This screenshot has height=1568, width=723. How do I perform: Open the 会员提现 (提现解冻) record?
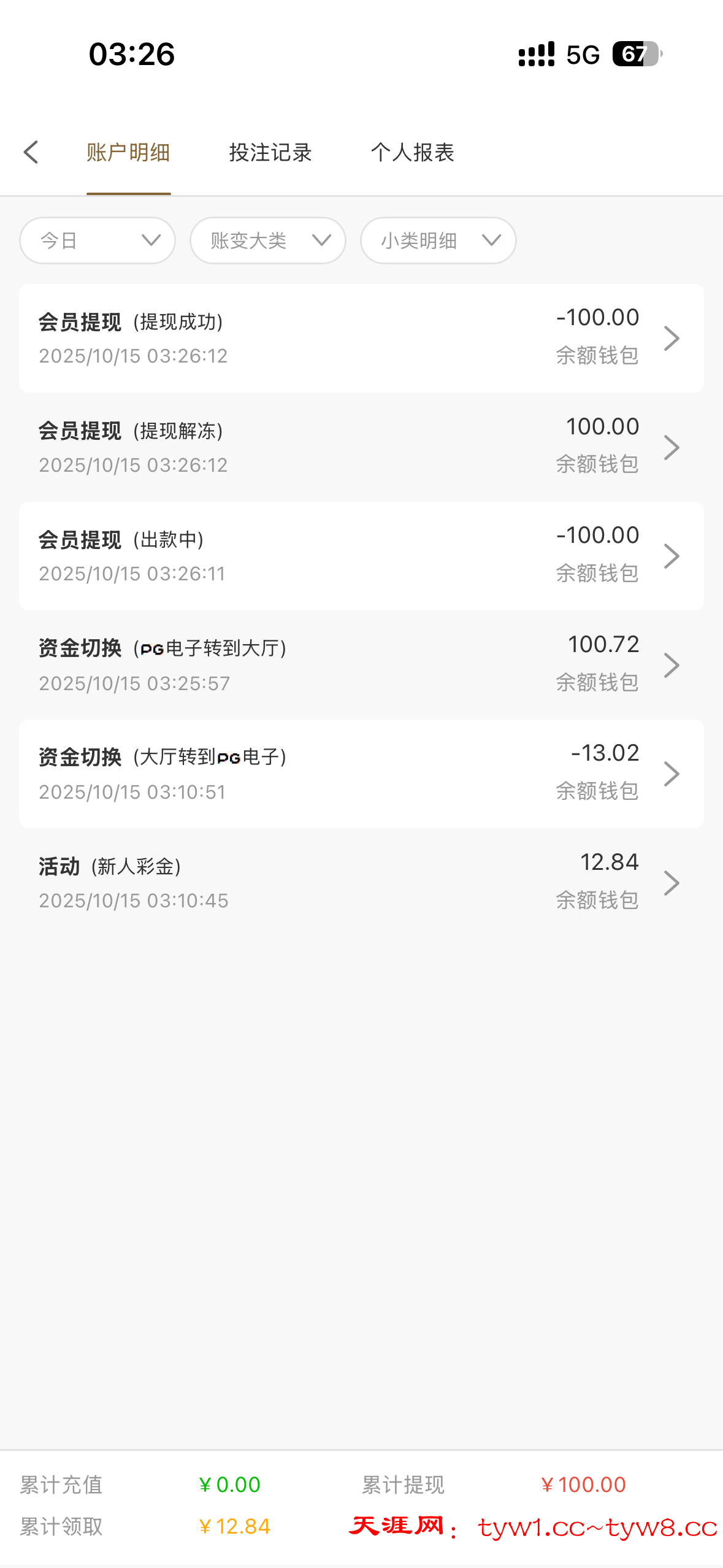pos(361,447)
